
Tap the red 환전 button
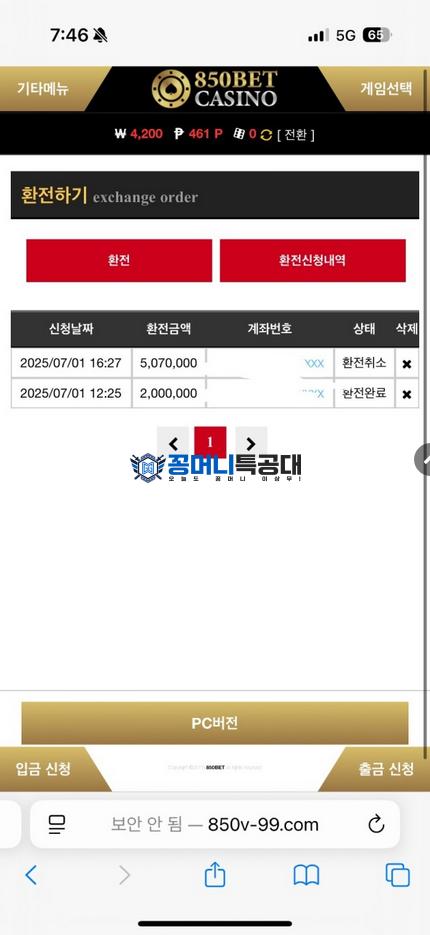pos(119,261)
